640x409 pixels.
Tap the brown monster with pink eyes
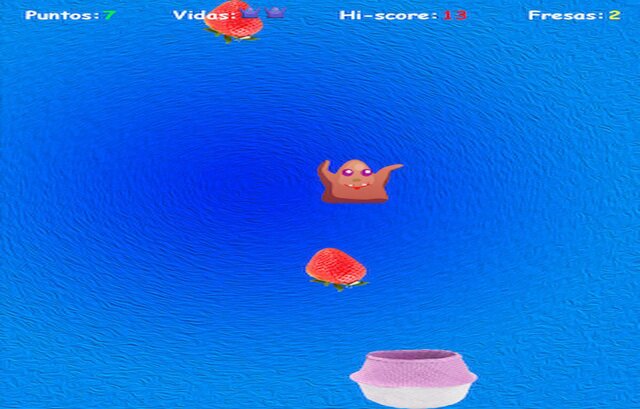point(357,181)
